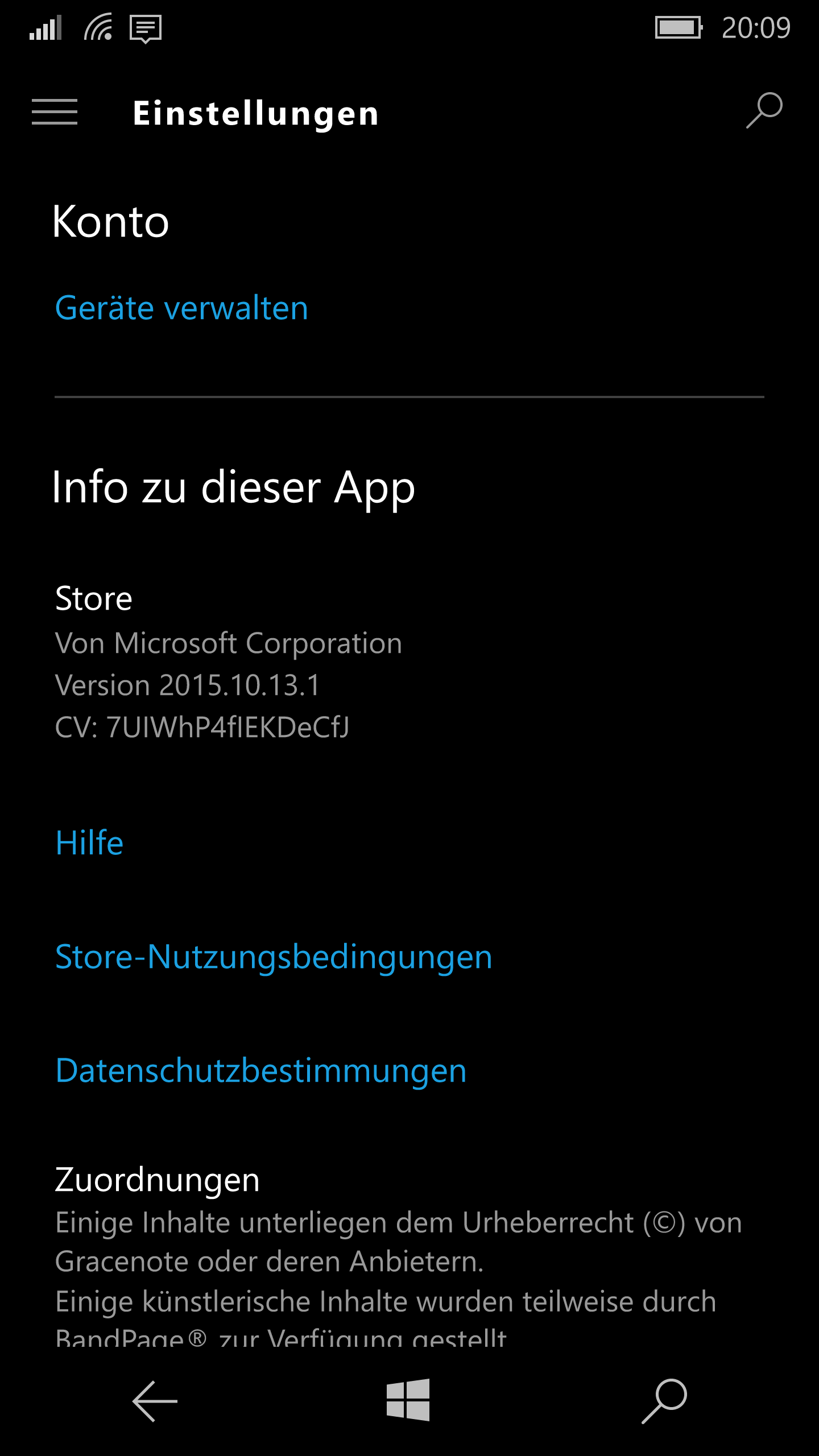Screen dimensions: 819x1456
Task: Go back using the navigation bar arrow
Action: point(155,1401)
